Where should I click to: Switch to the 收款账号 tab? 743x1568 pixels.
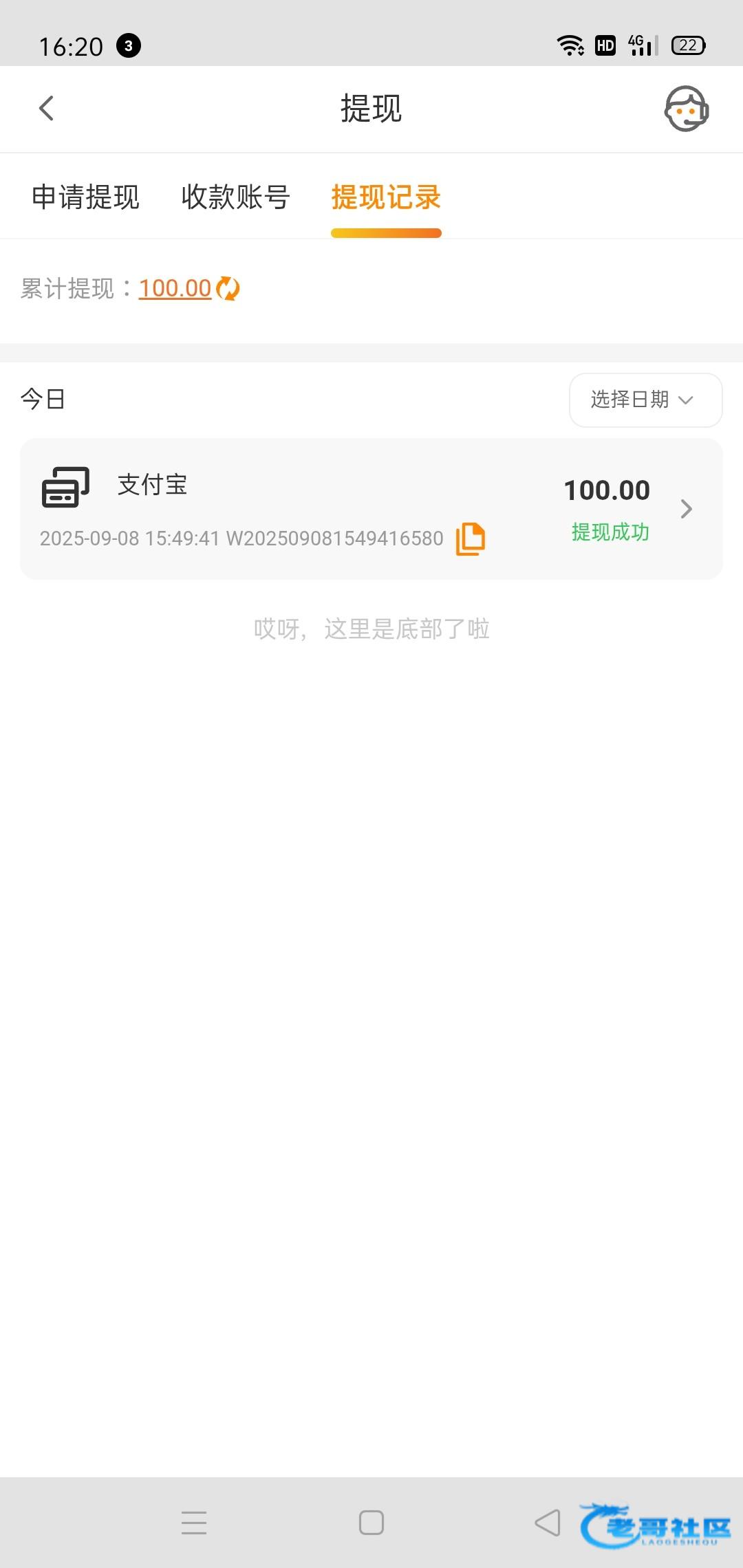235,197
